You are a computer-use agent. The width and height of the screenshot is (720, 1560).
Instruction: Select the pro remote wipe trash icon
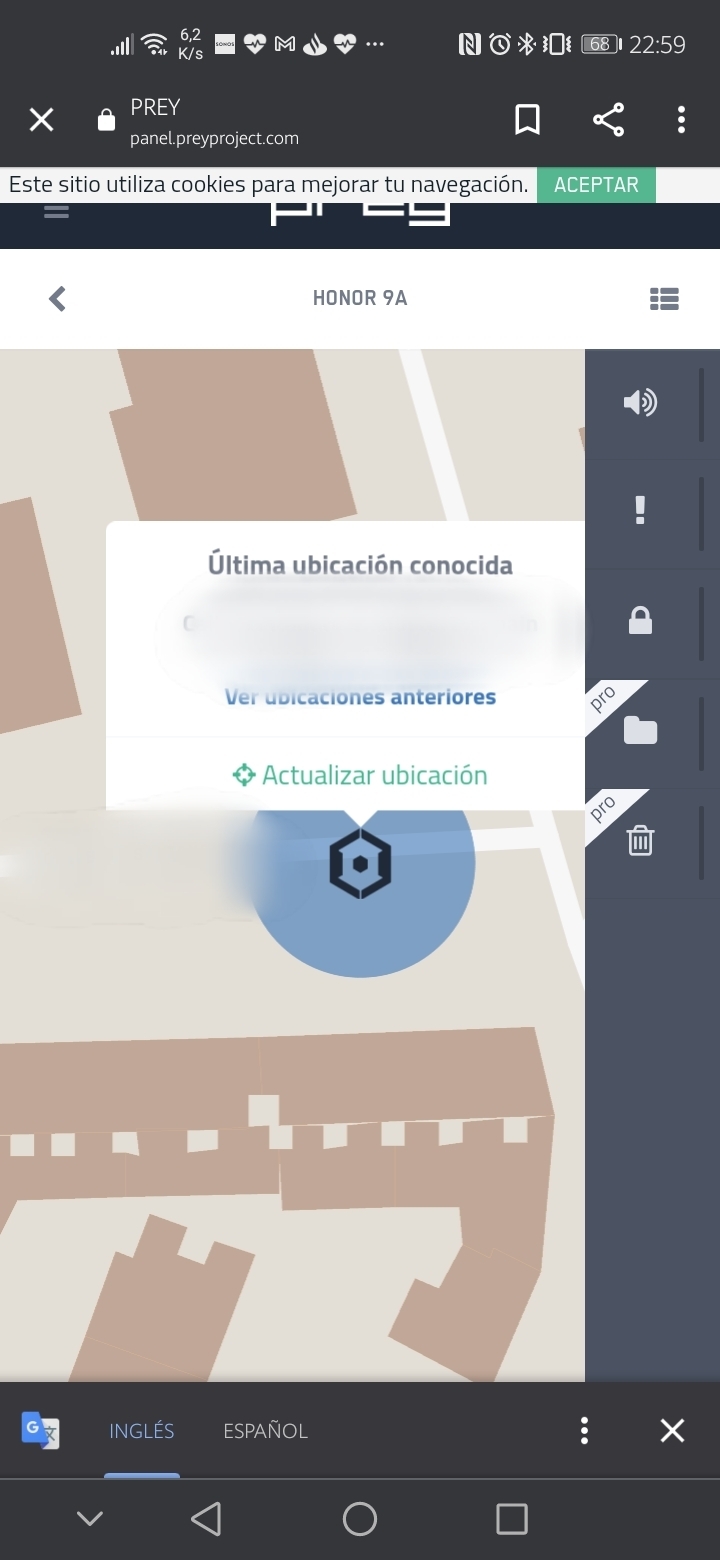pyautogui.click(x=639, y=841)
